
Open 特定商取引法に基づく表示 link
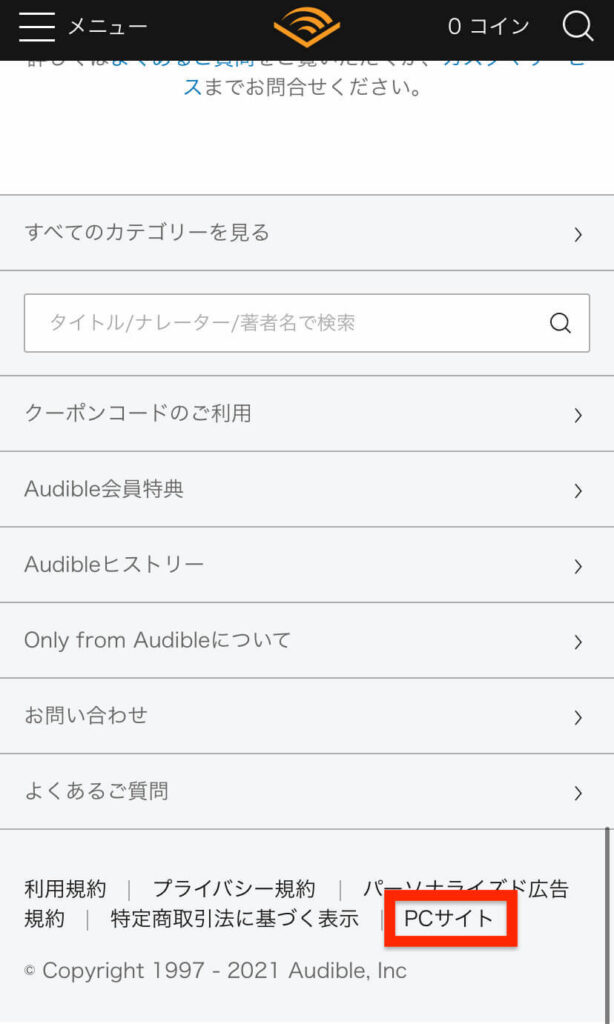[x=234, y=919]
